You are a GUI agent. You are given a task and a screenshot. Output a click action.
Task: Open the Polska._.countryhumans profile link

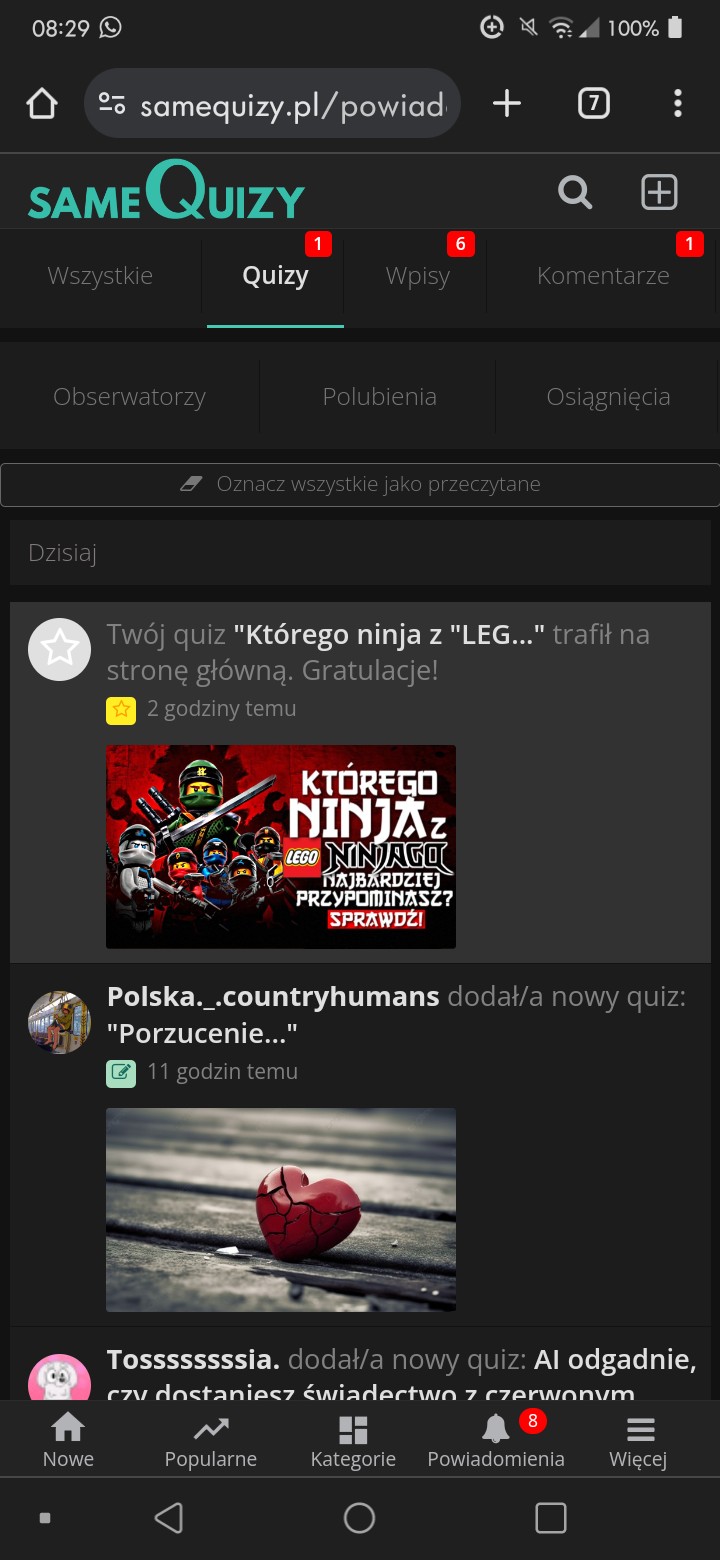click(x=273, y=997)
